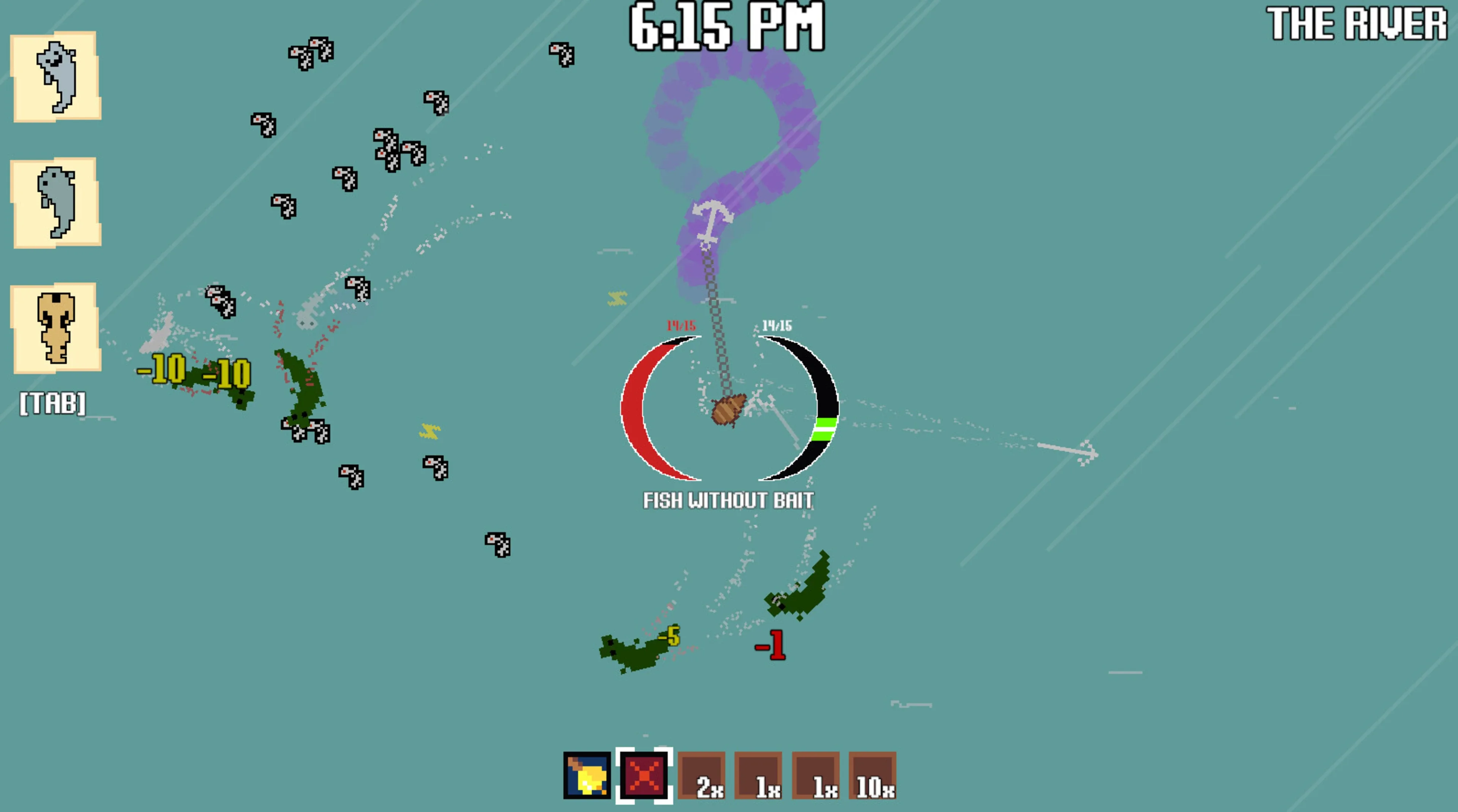Choose the bait slot marked 2x
The image size is (1458, 812).
point(701,775)
